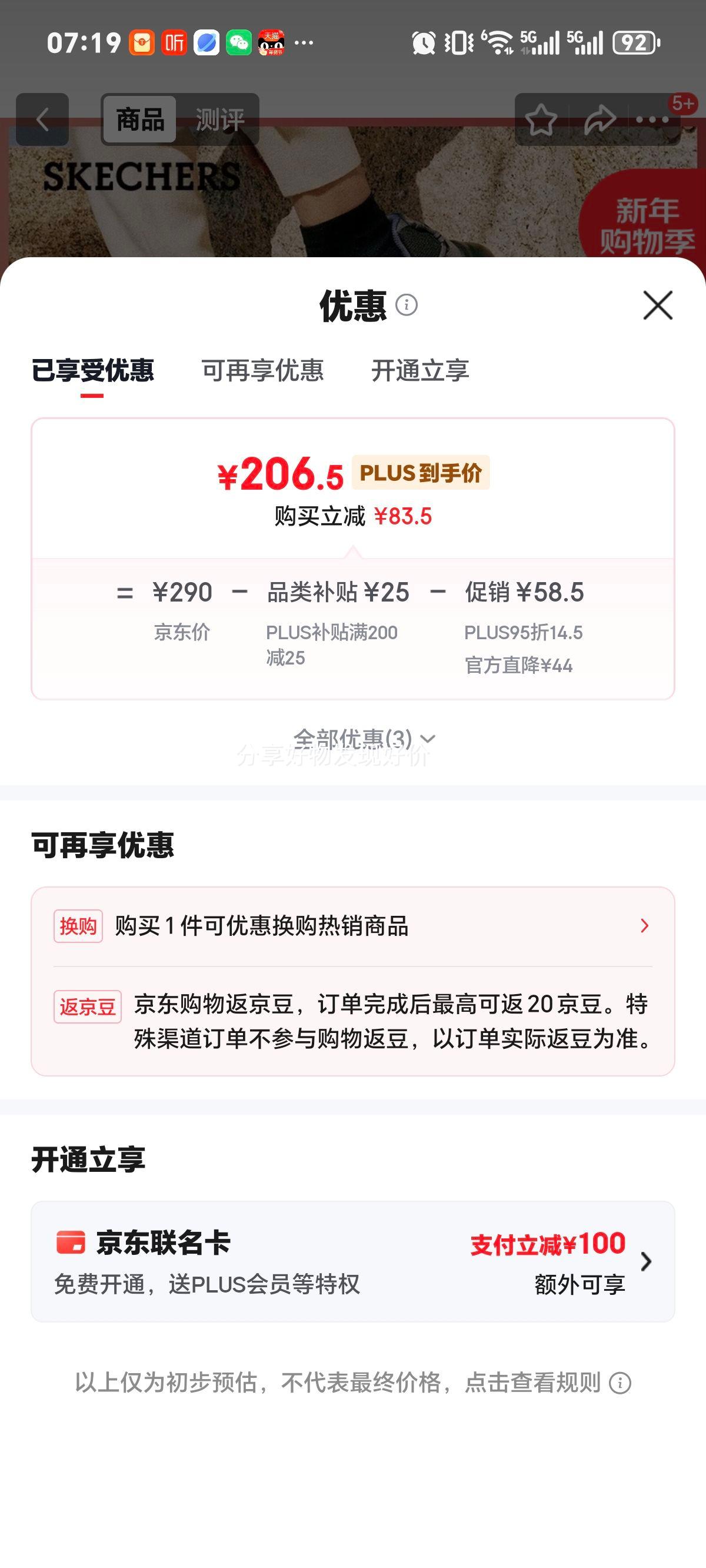Image resolution: width=706 pixels, height=1568 pixels.
Task: Click the back arrow at top left
Action: tap(41, 119)
